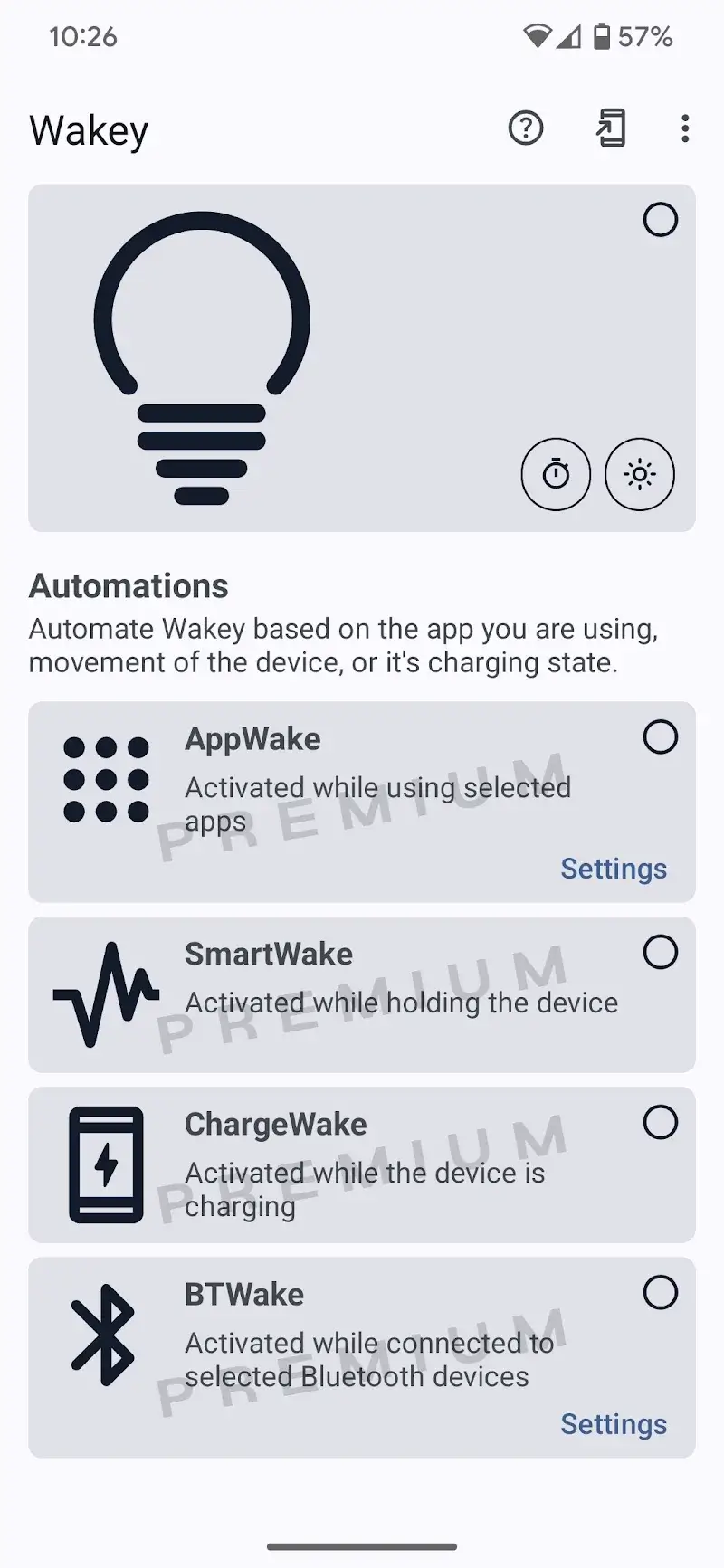This screenshot has width=724, height=1568.
Task: Enable the SmartWake automation
Action: click(x=660, y=952)
